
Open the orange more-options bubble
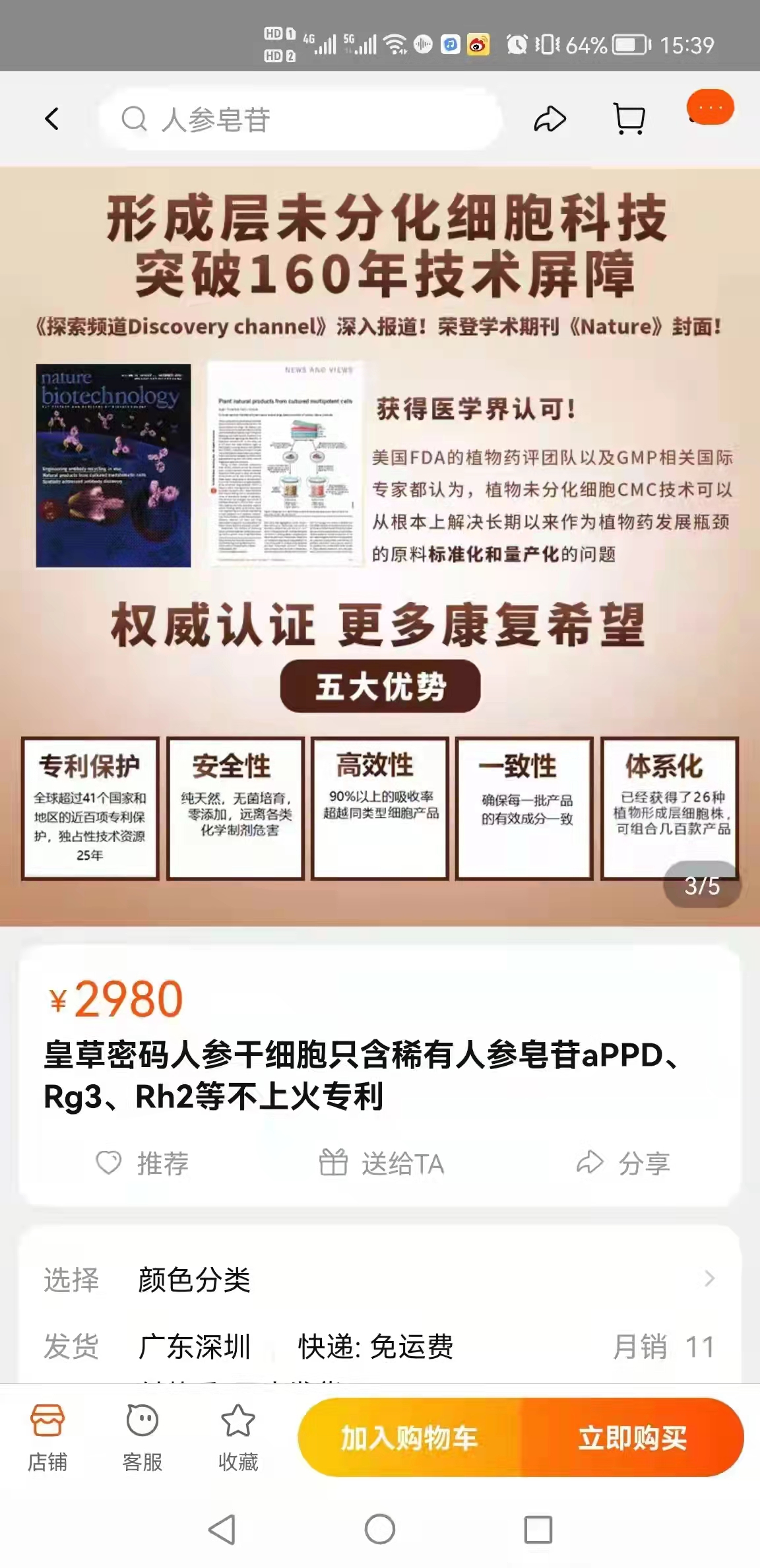pyautogui.click(x=710, y=107)
